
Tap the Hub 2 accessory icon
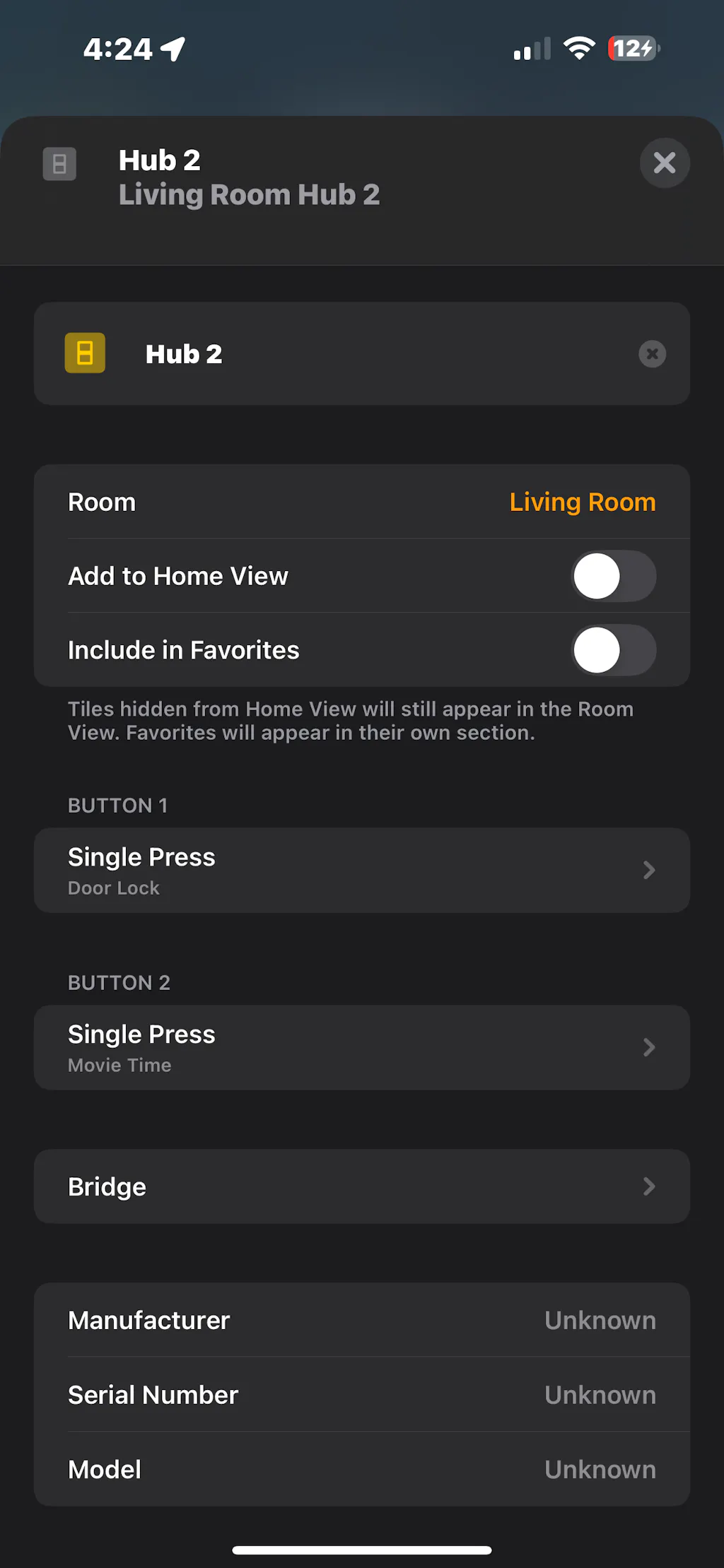(85, 353)
